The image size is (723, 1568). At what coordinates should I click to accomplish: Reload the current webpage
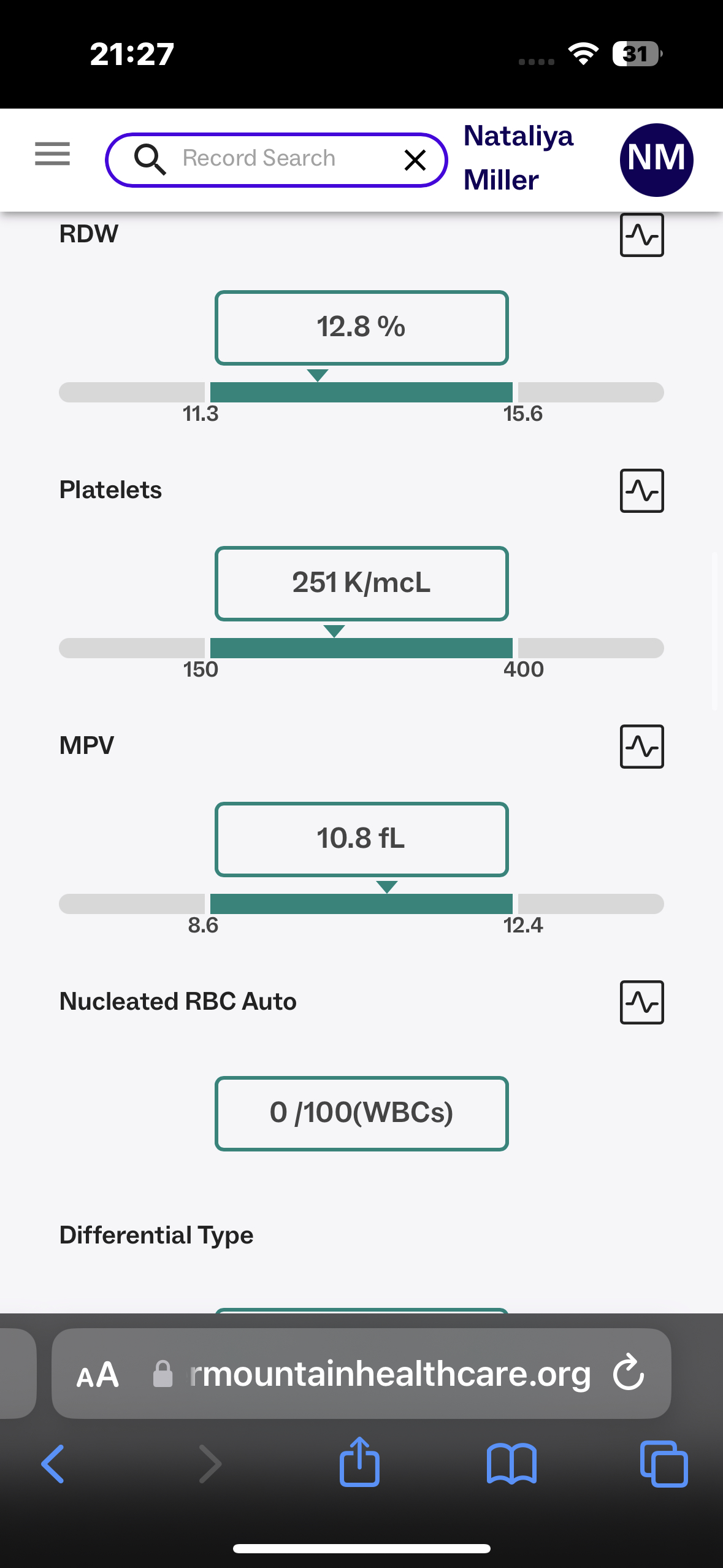tap(629, 1372)
